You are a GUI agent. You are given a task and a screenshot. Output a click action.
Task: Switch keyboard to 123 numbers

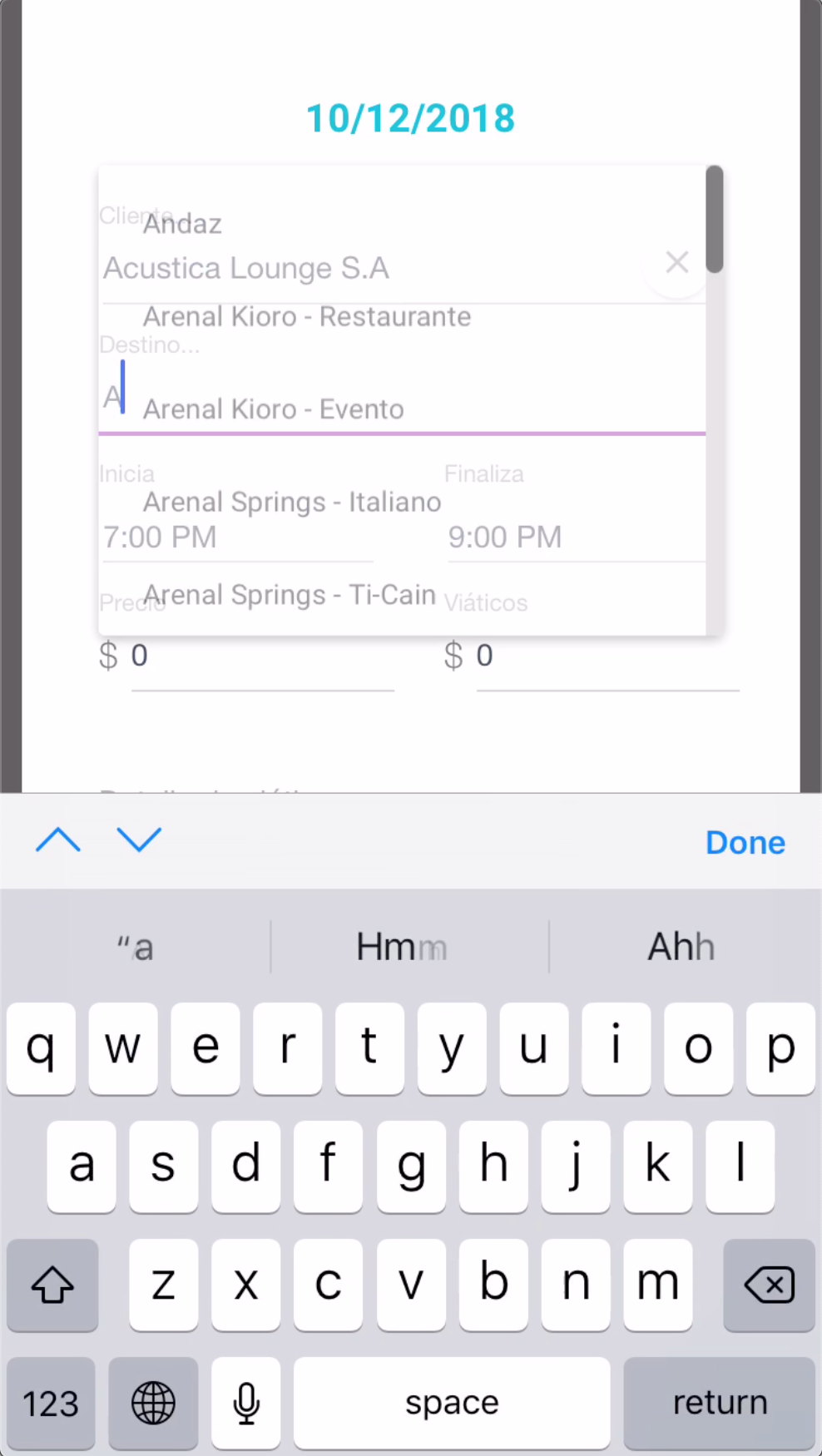click(x=51, y=1404)
